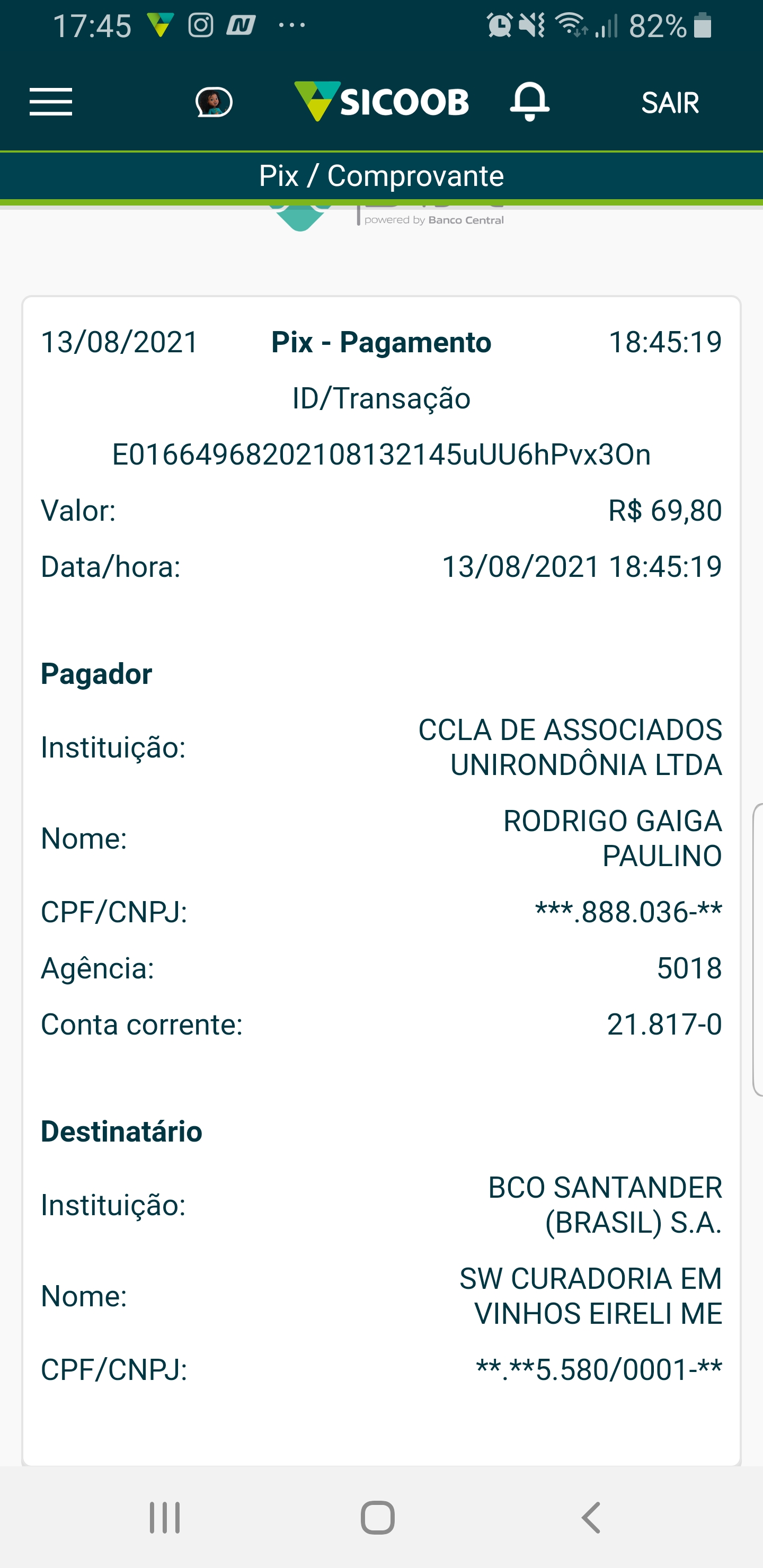
Task: Show recent apps in navigation bar
Action: [x=165, y=1518]
